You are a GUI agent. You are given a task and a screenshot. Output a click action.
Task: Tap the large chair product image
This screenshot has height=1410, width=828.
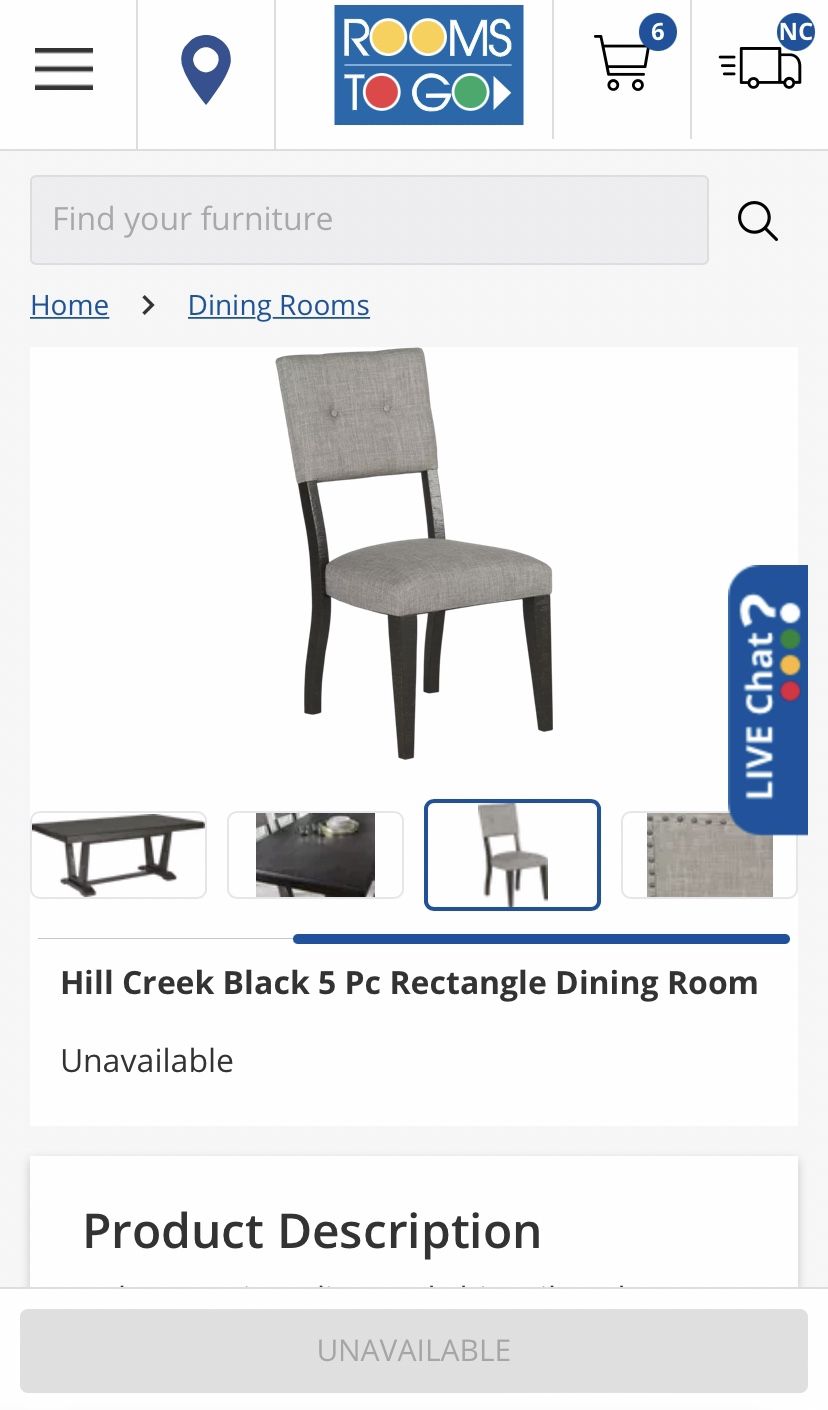coord(414,554)
